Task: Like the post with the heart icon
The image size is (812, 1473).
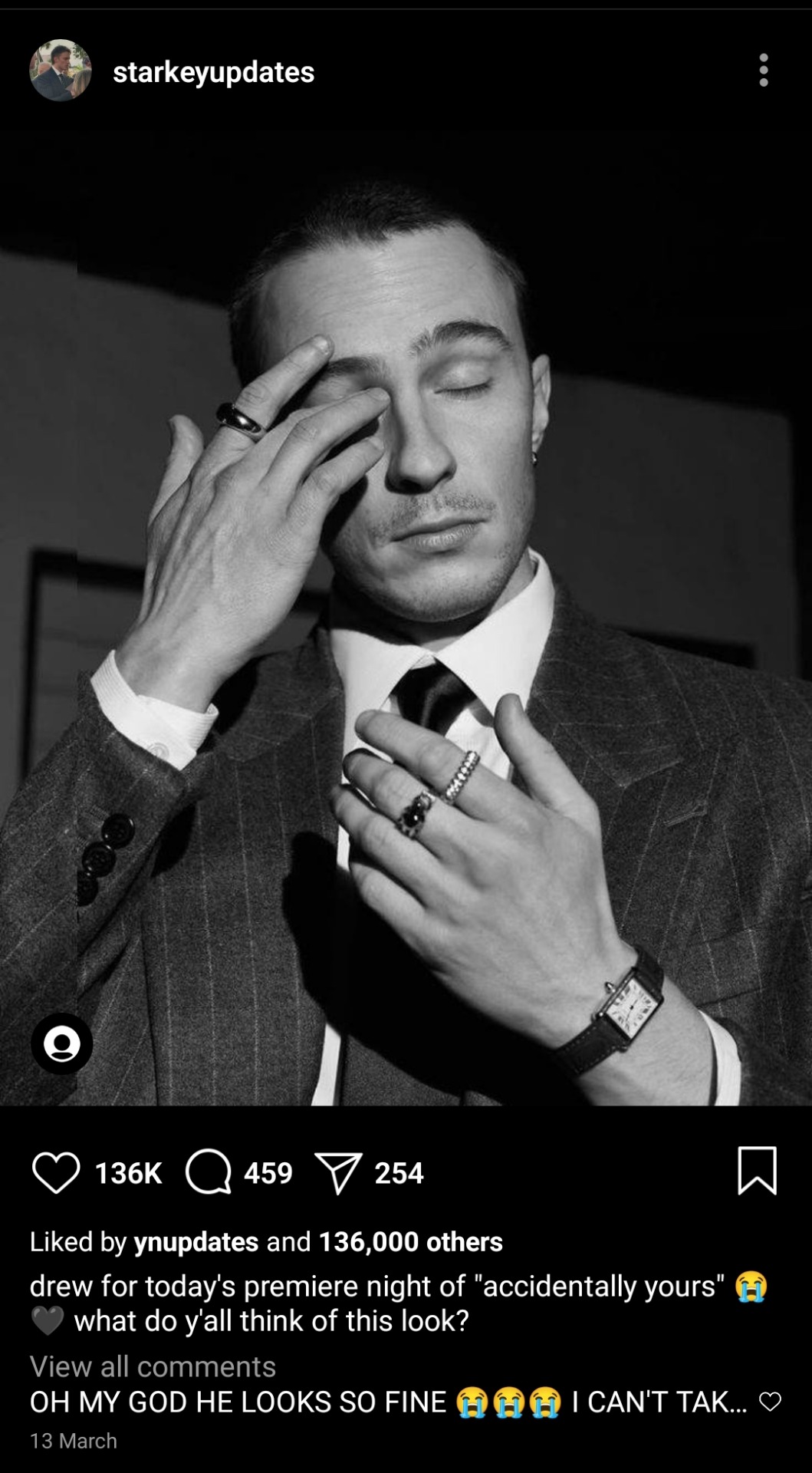Action: [56, 1172]
